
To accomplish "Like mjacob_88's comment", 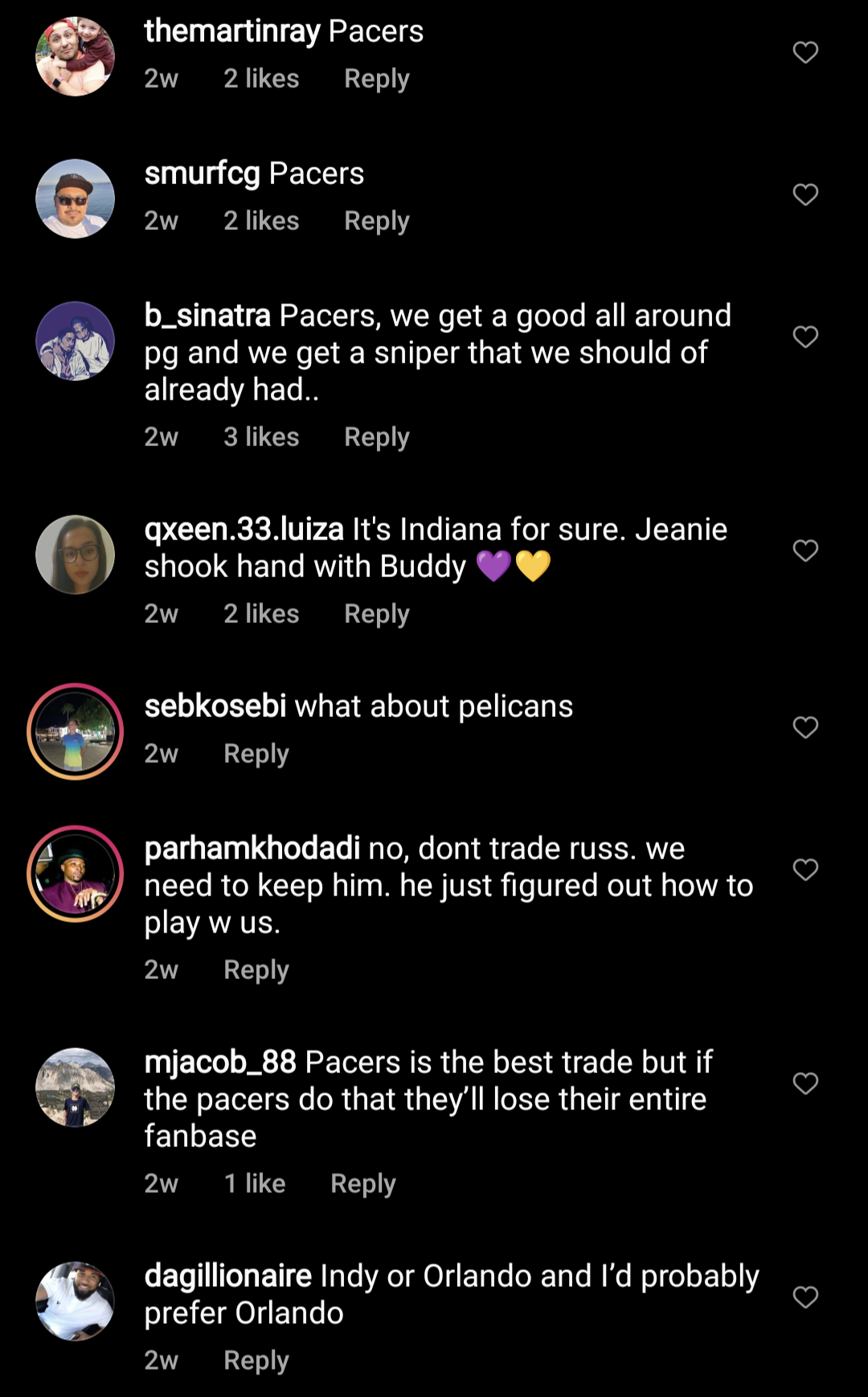I will tap(805, 1084).
